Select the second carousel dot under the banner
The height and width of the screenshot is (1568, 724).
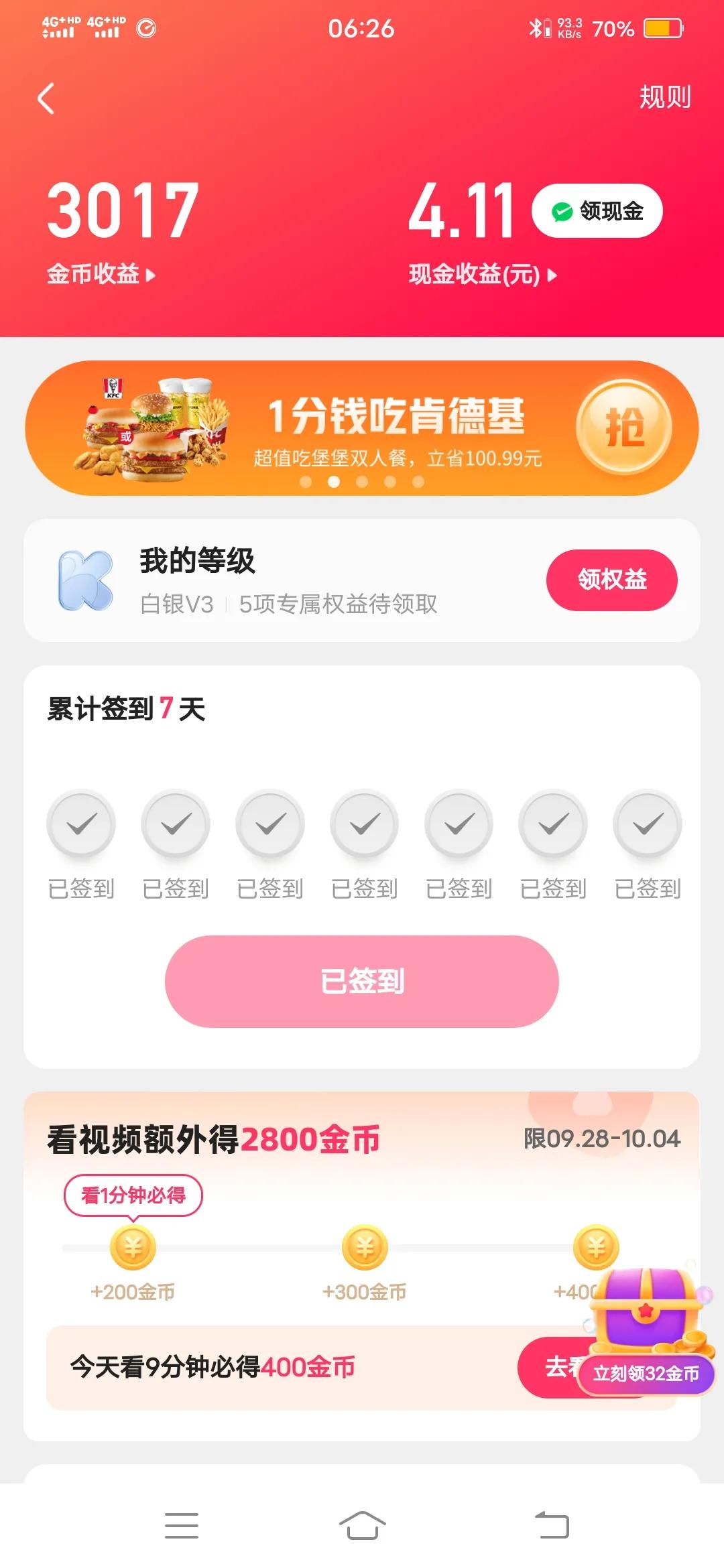coord(335,482)
